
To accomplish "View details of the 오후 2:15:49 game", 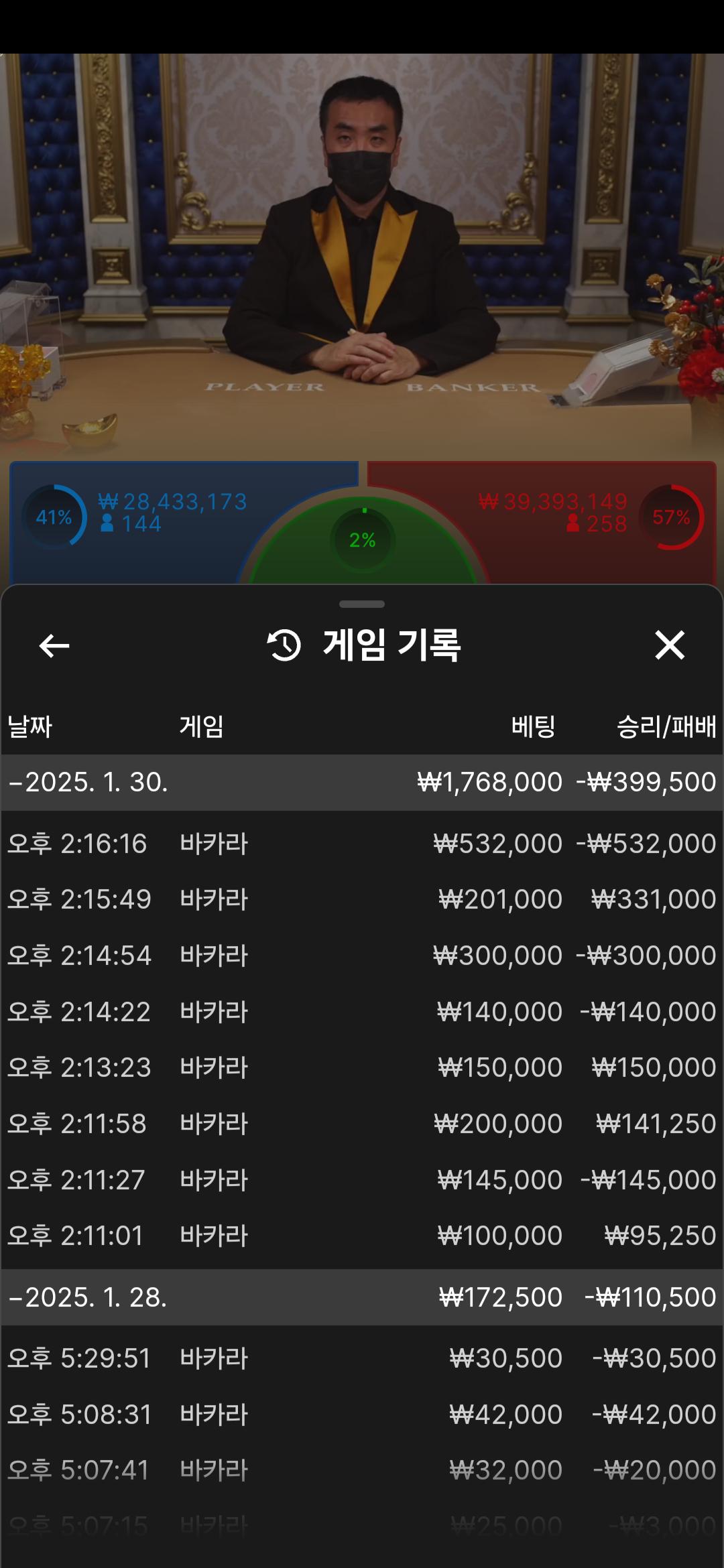I will coord(362,899).
